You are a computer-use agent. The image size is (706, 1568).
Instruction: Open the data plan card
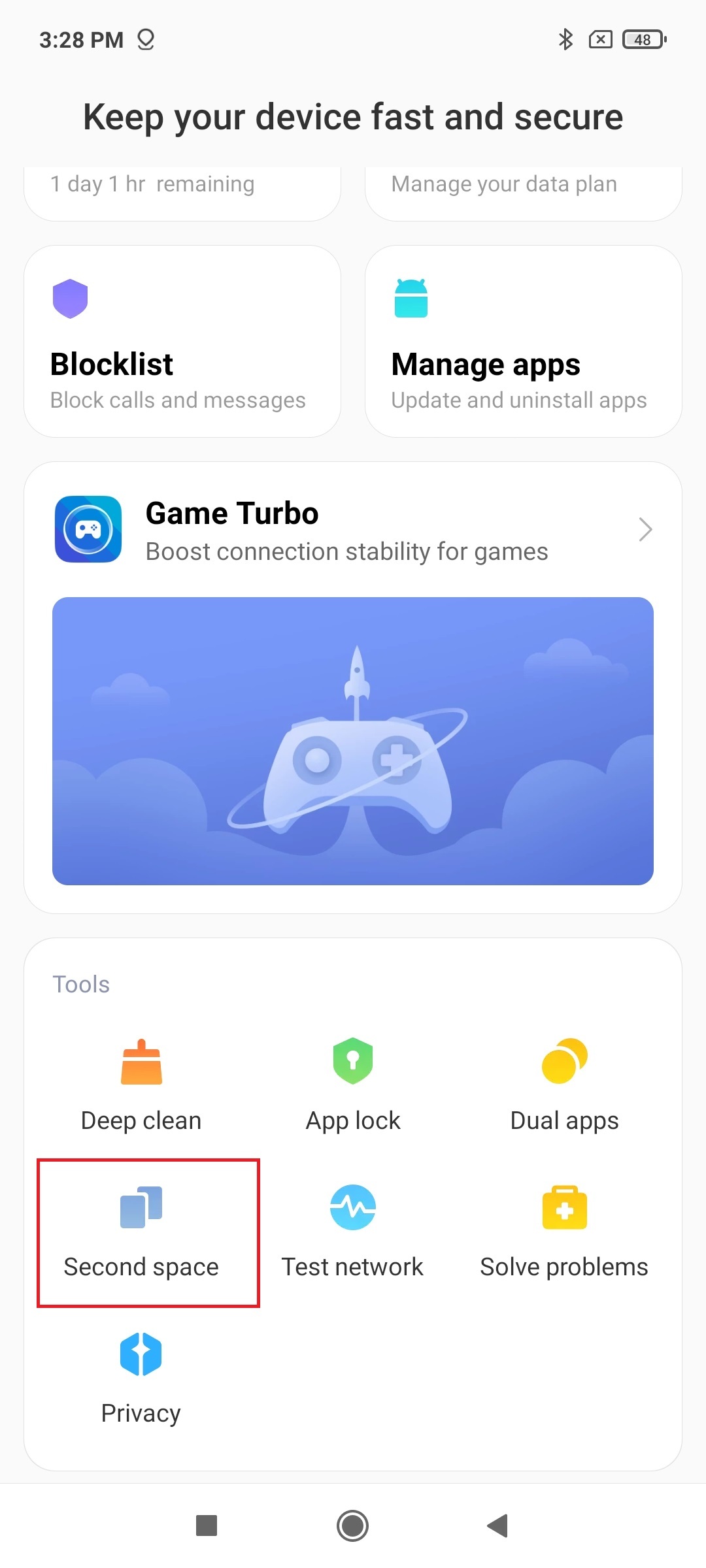523,191
